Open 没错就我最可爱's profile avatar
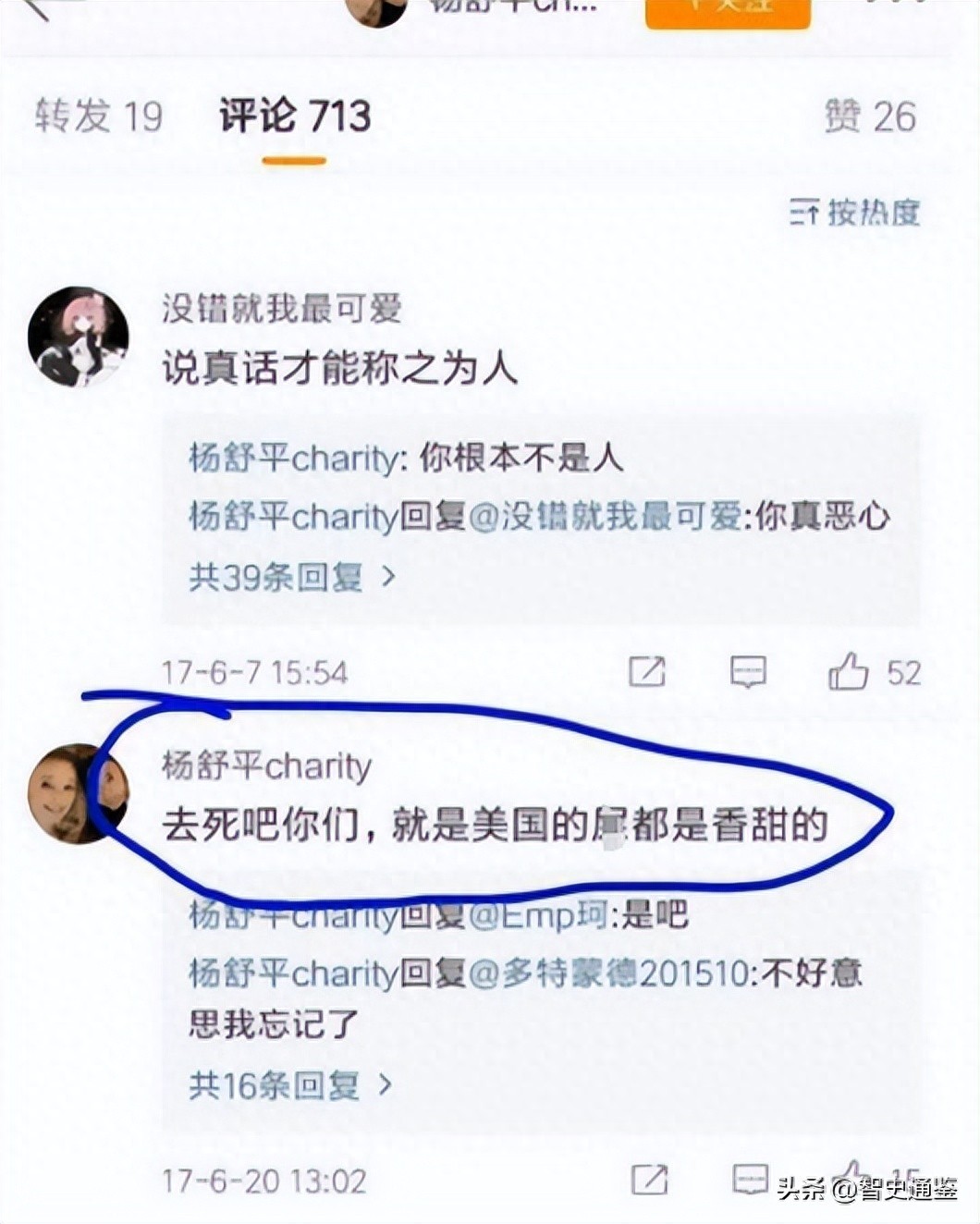The height and width of the screenshot is (1224, 980). (x=78, y=337)
